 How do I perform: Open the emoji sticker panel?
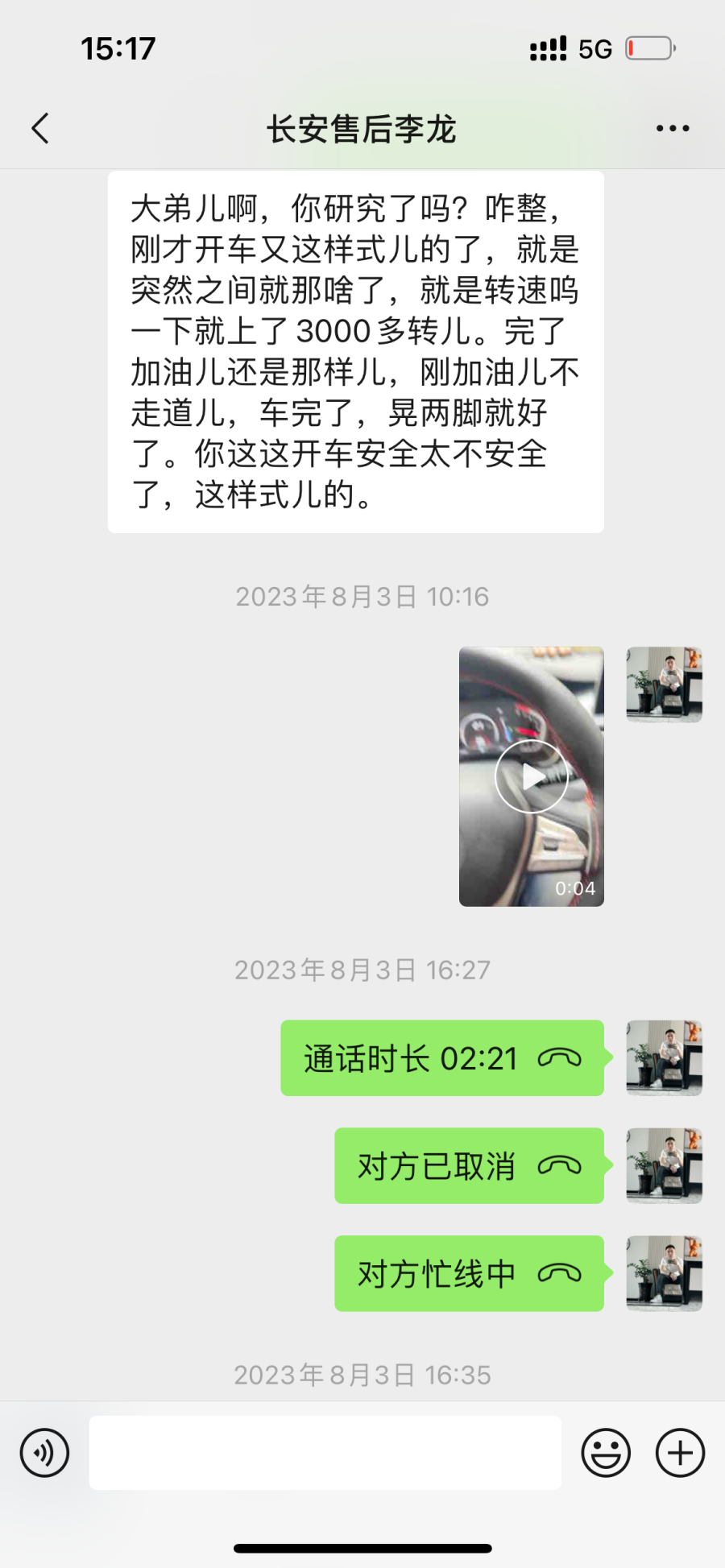click(x=606, y=1453)
